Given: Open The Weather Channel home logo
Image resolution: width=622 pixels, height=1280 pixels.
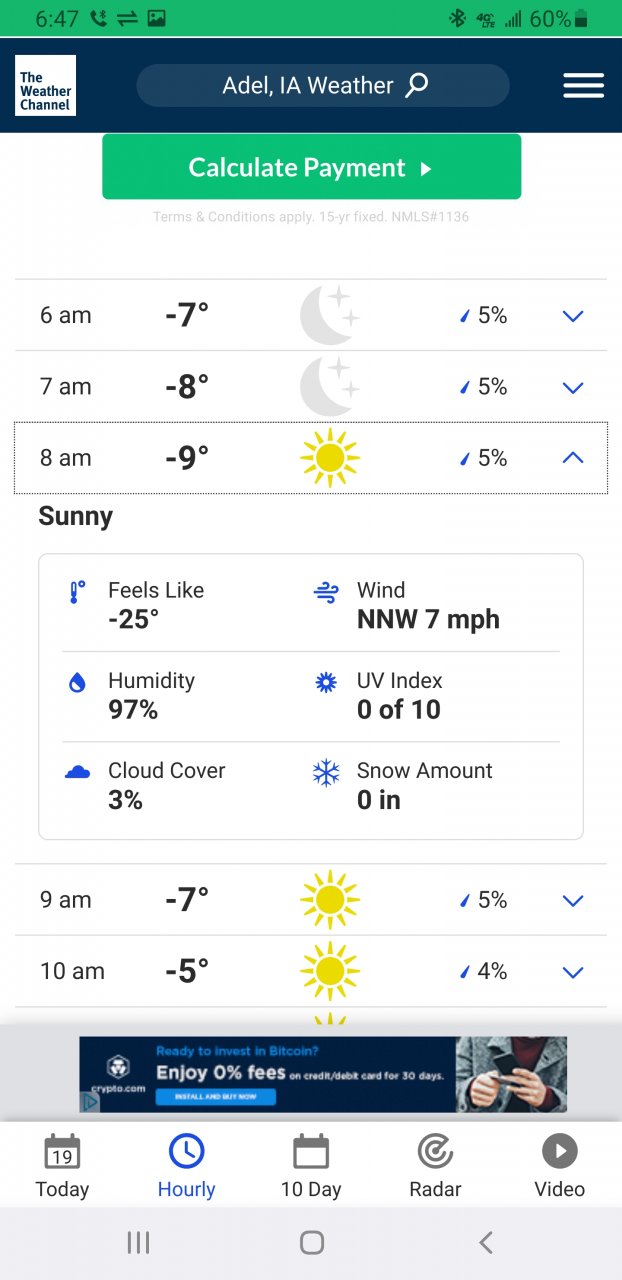Looking at the screenshot, I should point(46,86).
